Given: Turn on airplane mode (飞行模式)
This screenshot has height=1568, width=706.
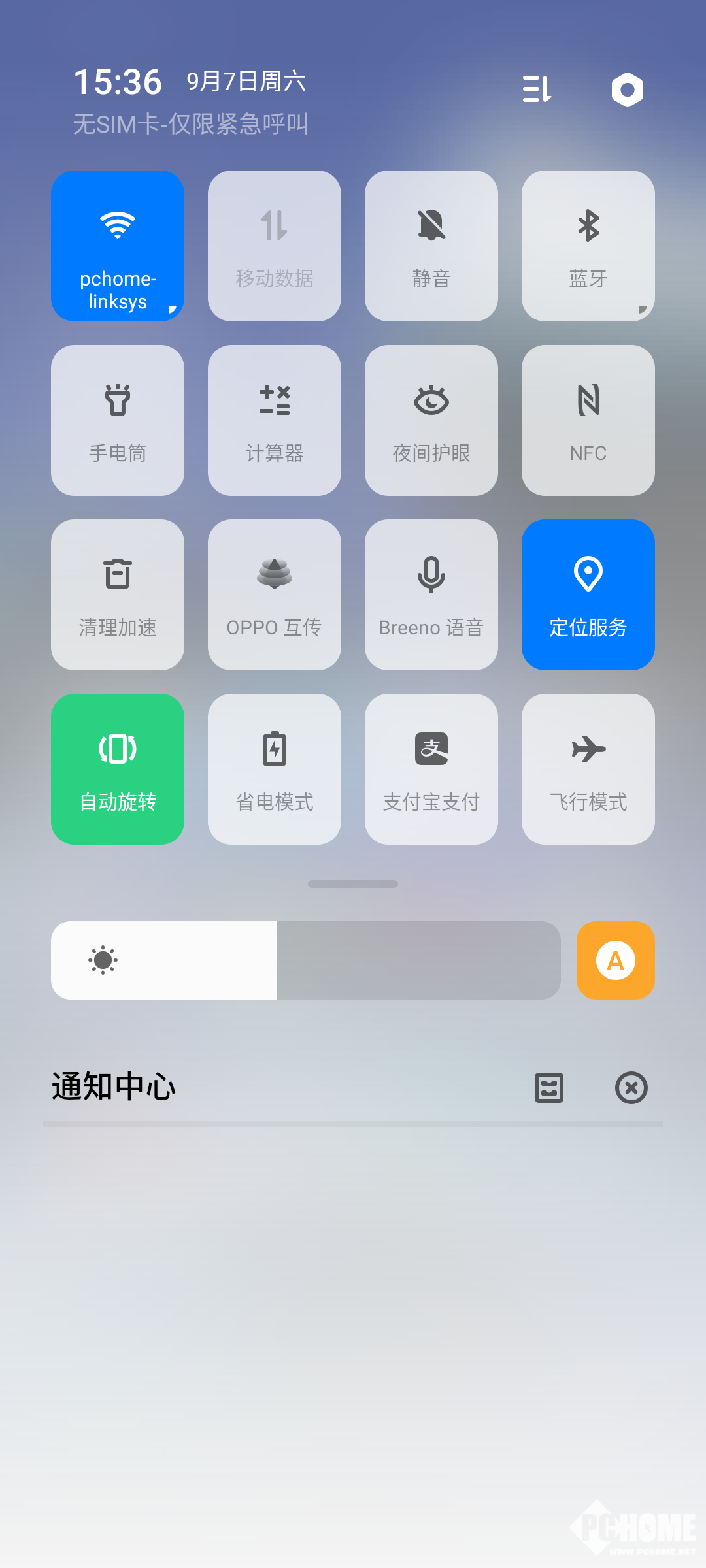Looking at the screenshot, I should coord(588,769).
